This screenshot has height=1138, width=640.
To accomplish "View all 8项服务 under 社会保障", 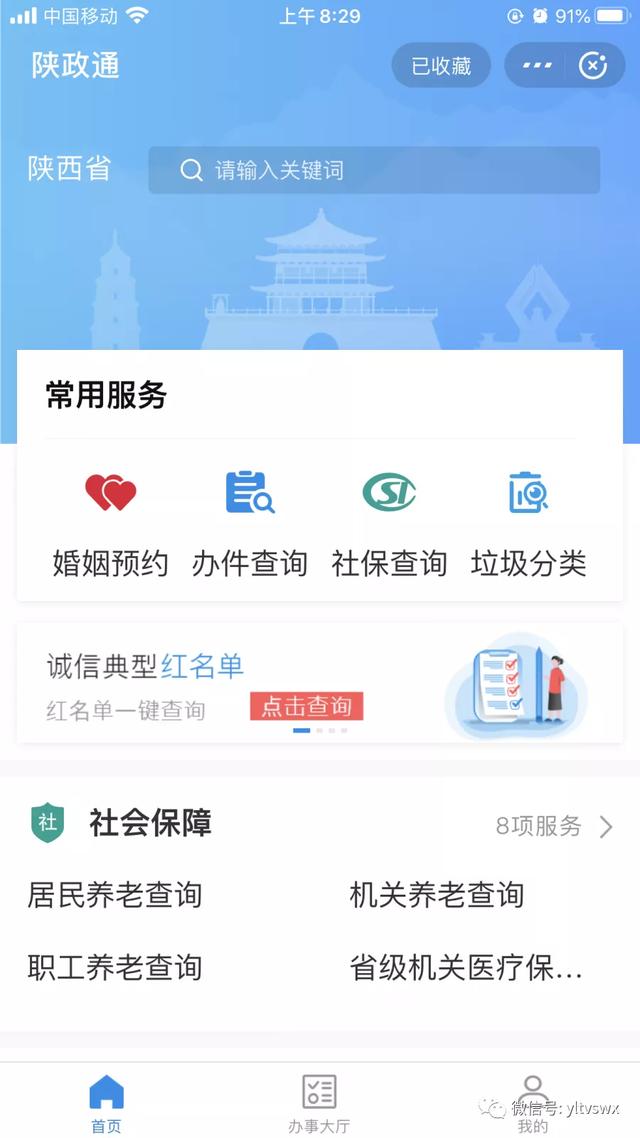I will pos(554,826).
